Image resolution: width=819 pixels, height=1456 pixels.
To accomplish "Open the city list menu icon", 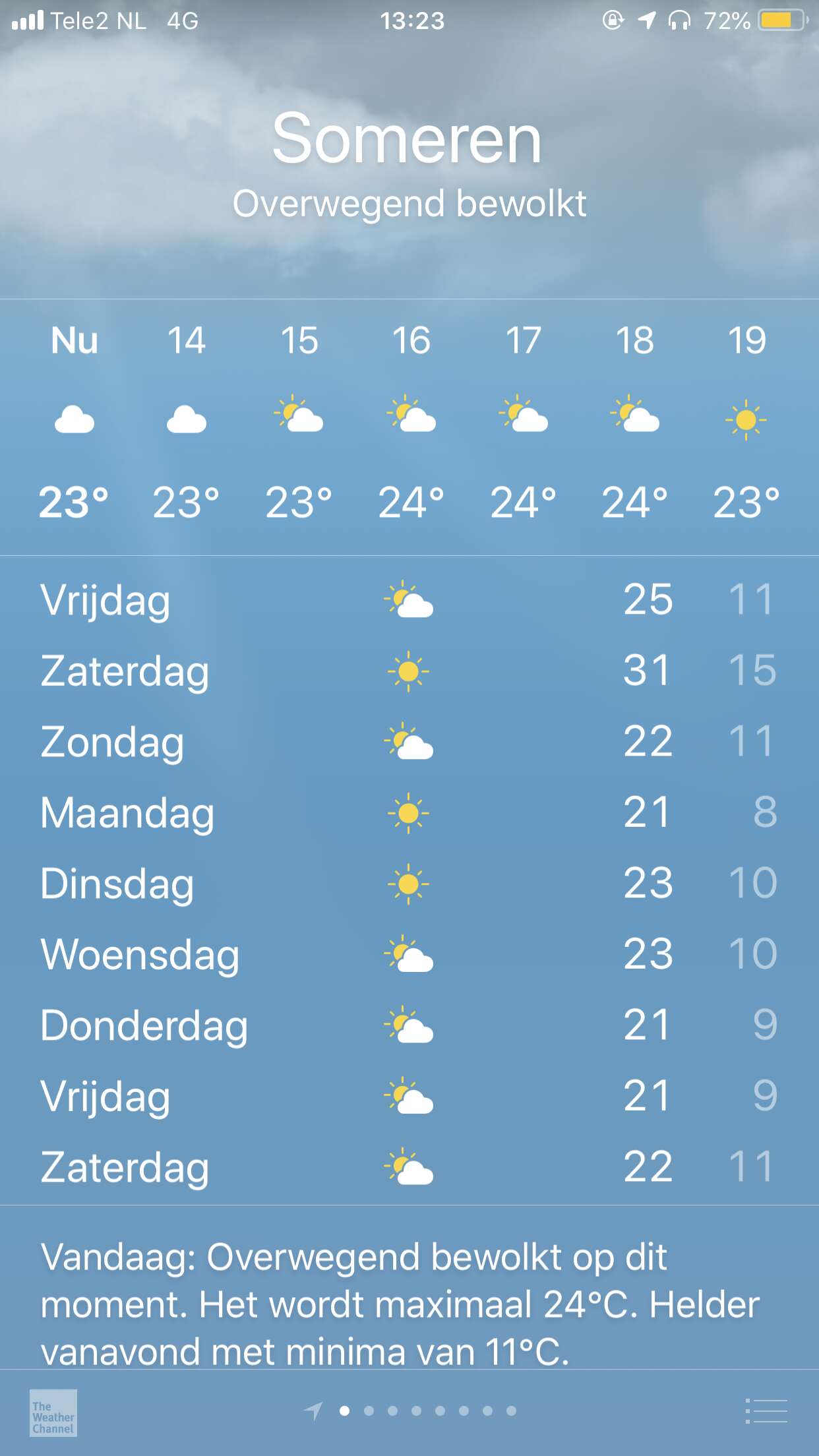I will (766, 1411).
